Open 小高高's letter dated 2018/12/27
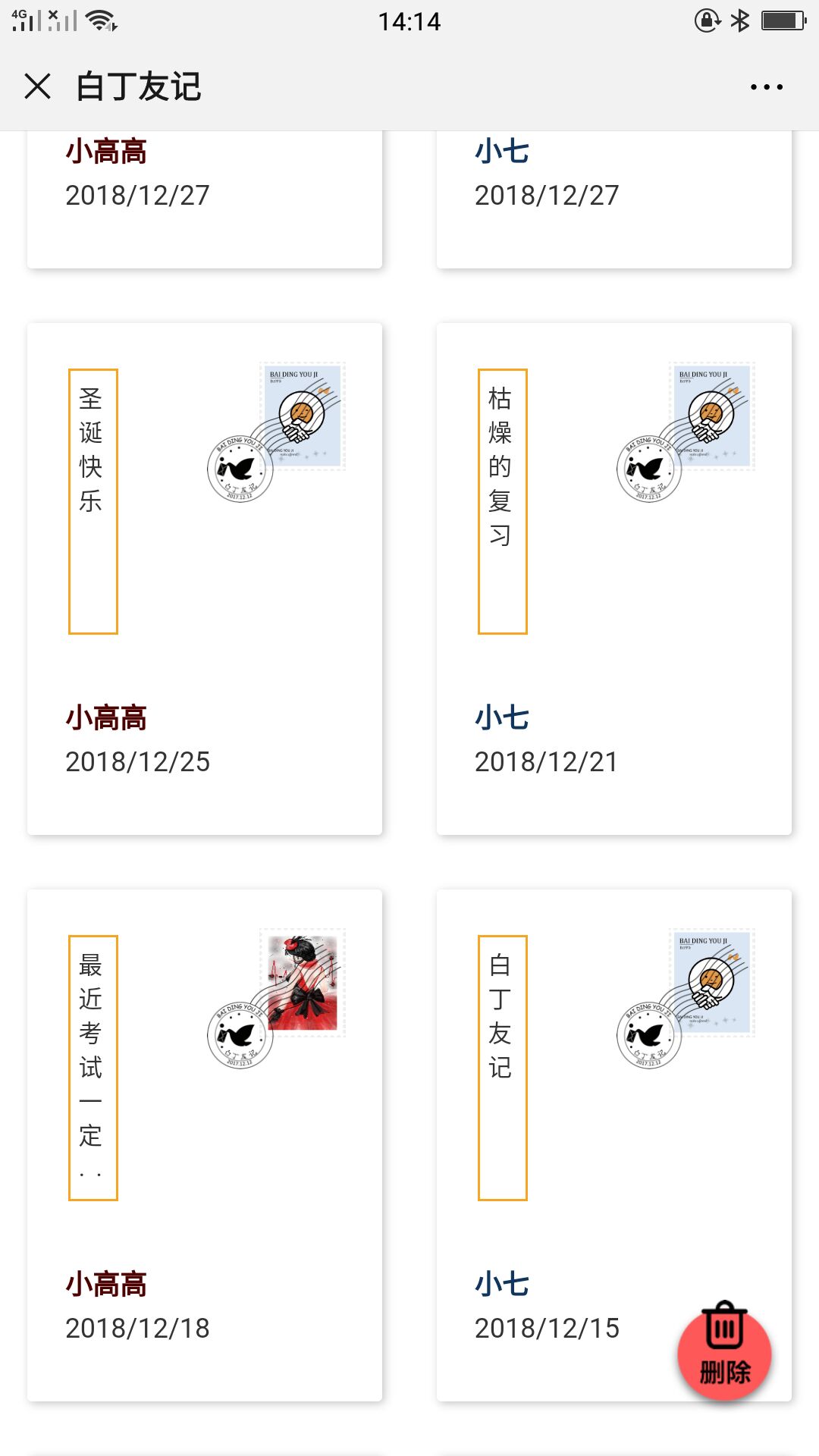The image size is (819, 1456). (205, 197)
